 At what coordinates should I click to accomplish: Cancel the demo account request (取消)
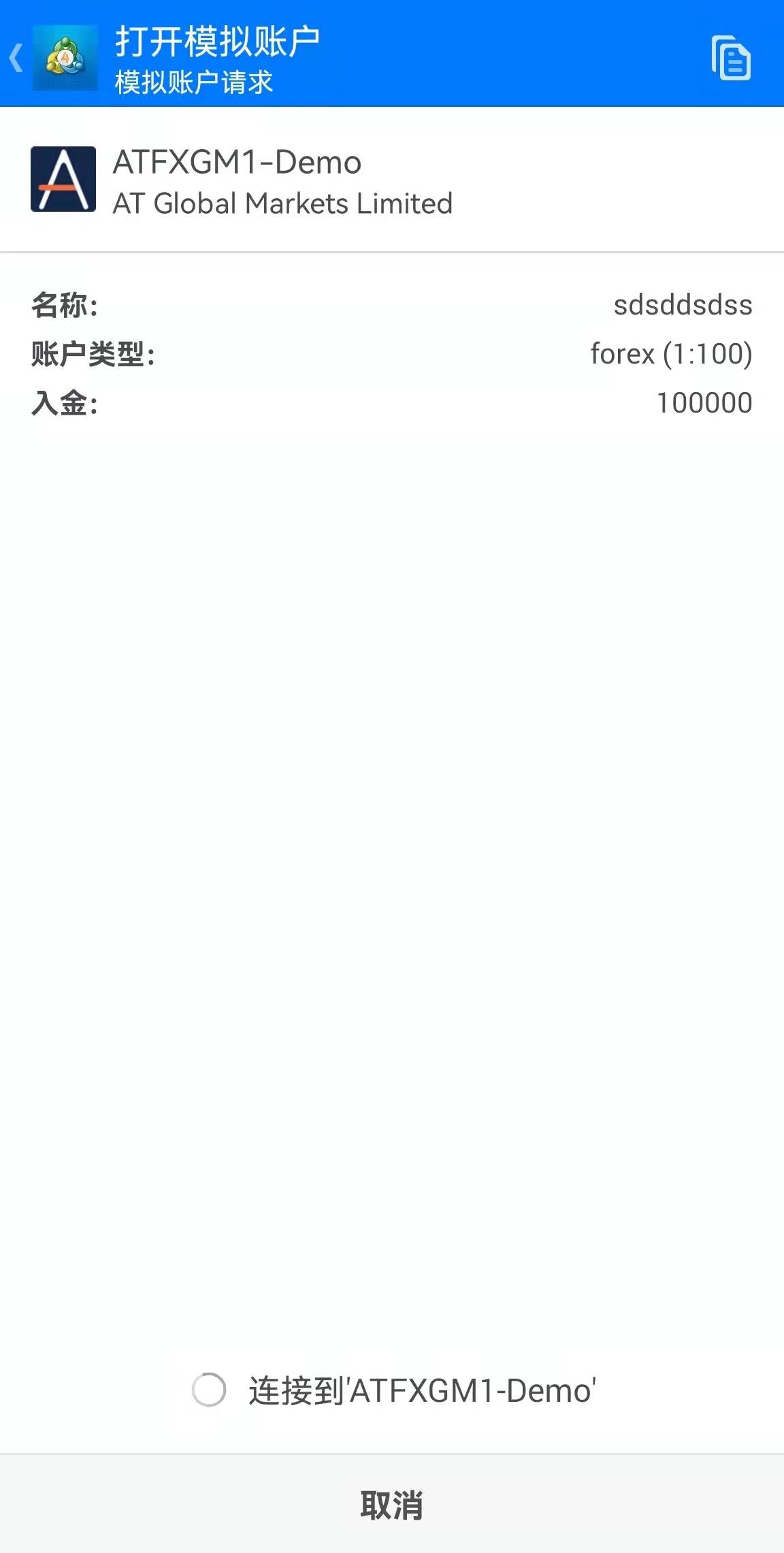(x=392, y=1505)
